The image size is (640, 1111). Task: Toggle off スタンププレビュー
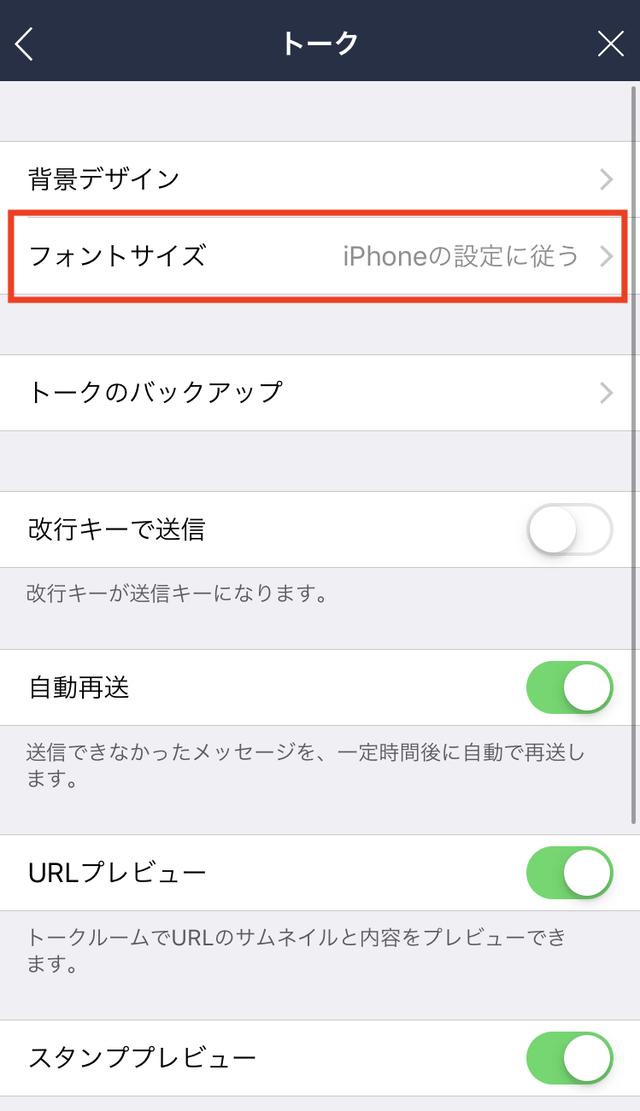tap(569, 1058)
